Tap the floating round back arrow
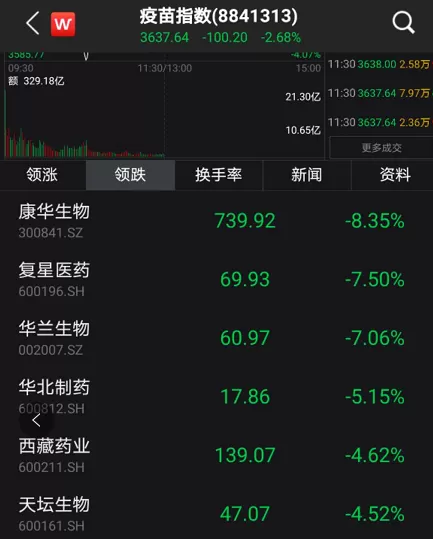Viewport: 433px width, 539px height. (36, 420)
